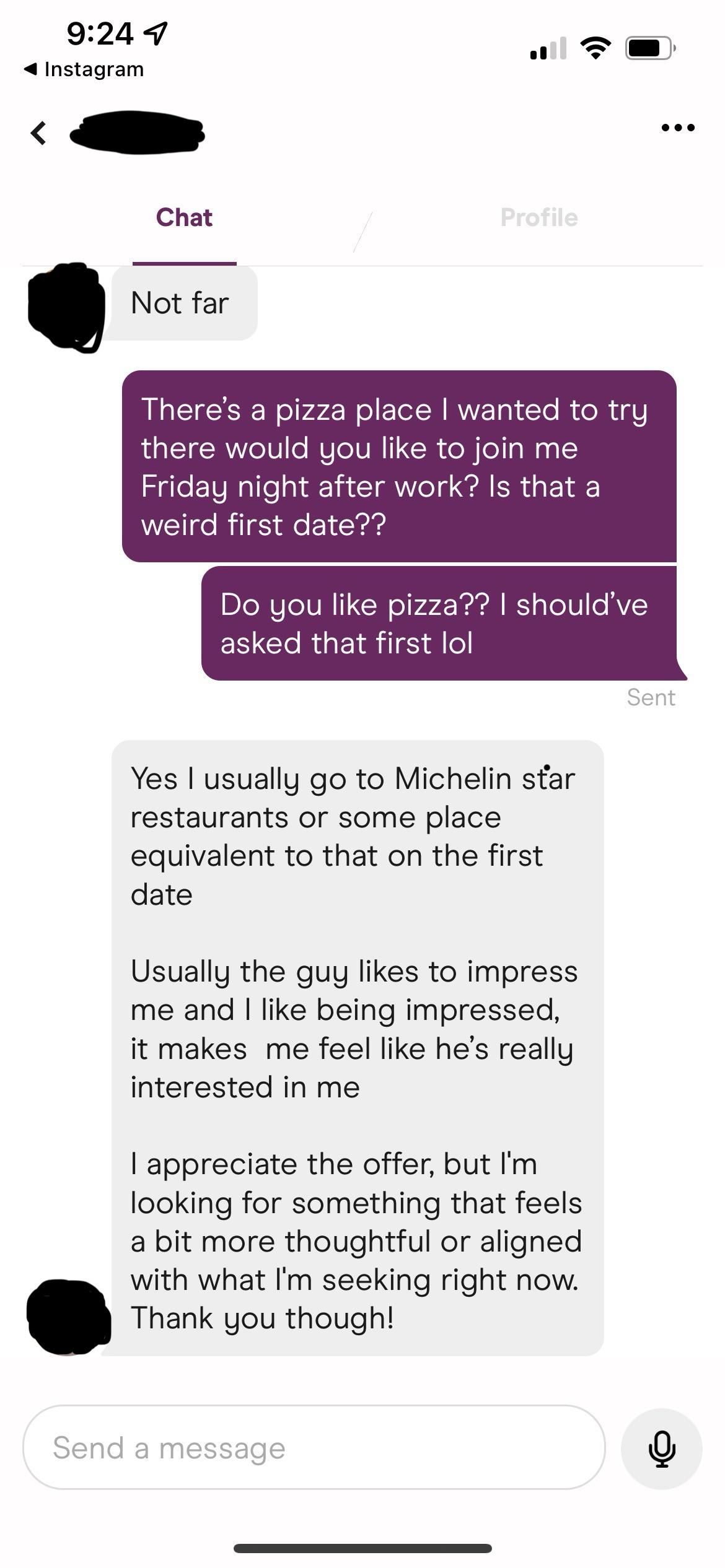Image resolution: width=725 pixels, height=1568 pixels.
Task: Go back from this chat
Action: [38, 133]
